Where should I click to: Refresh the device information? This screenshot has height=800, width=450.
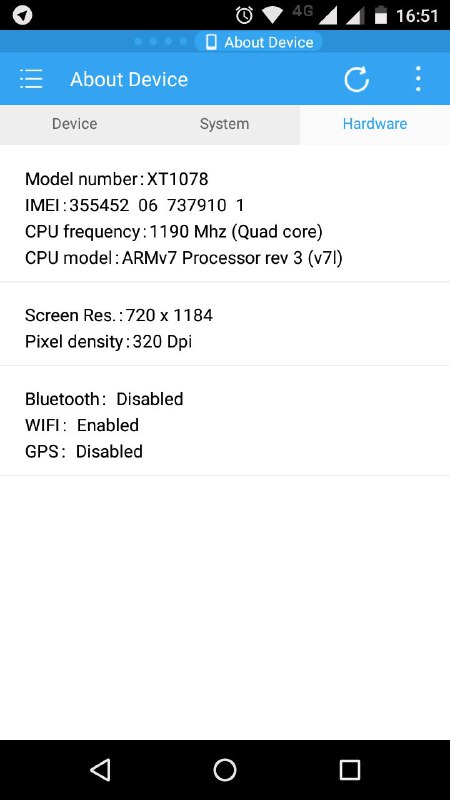point(356,79)
